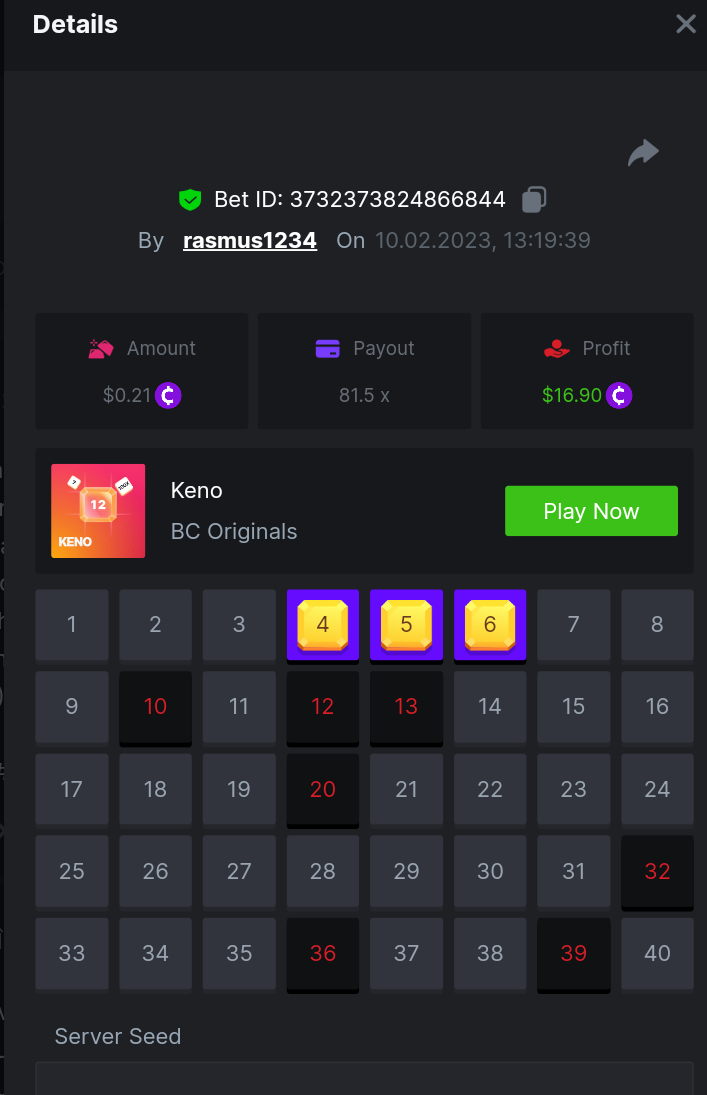
Task: Share this bet result
Action: coord(643,152)
